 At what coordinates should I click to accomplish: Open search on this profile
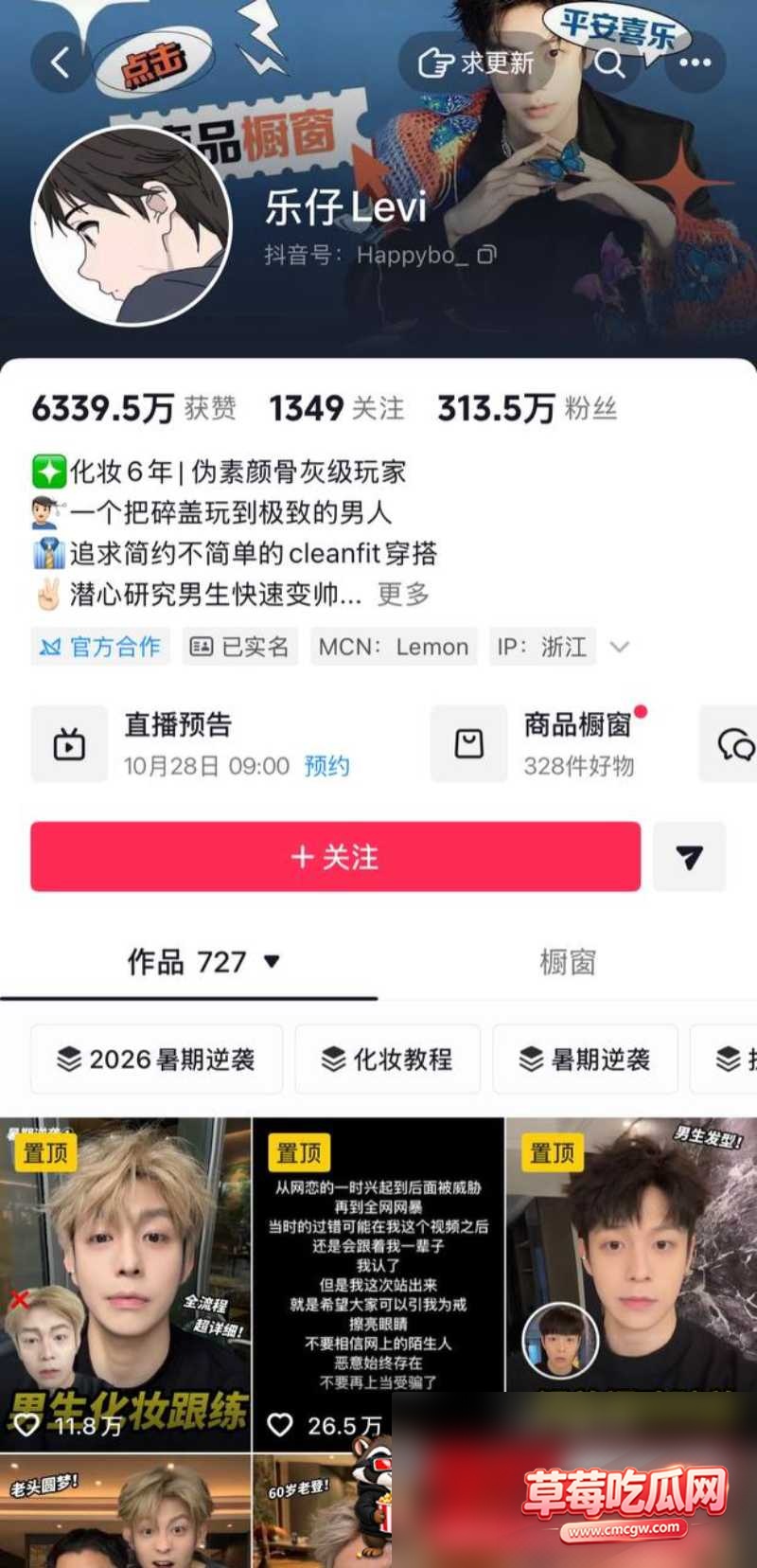(x=609, y=63)
